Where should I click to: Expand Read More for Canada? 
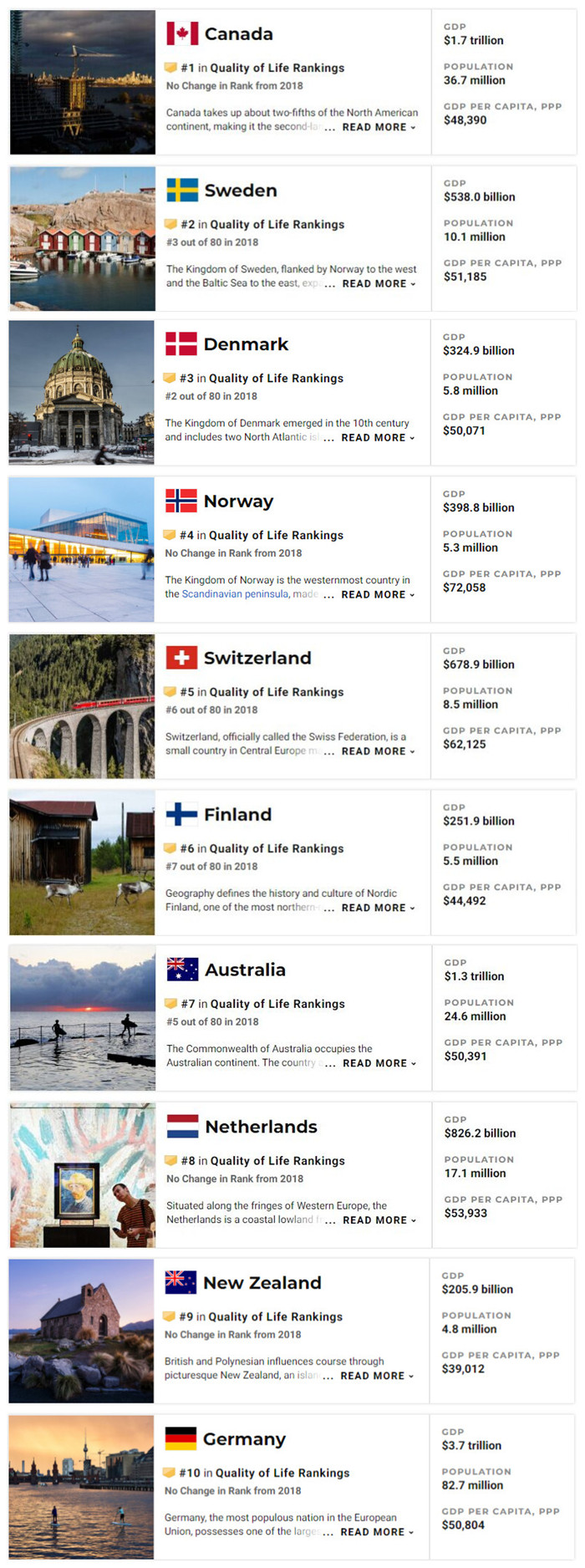[x=379, y=127]
